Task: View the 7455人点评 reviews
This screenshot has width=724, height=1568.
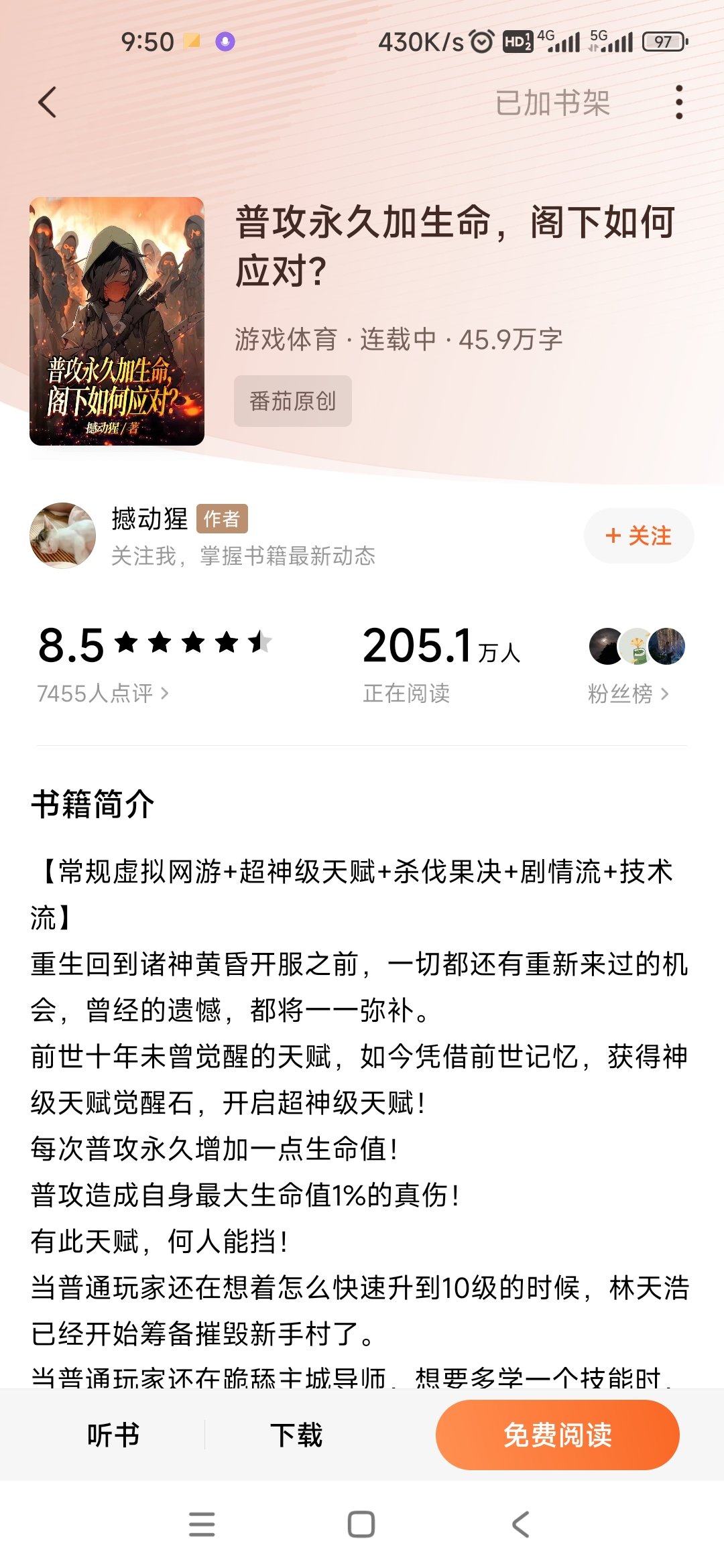Action: (103, 694)
